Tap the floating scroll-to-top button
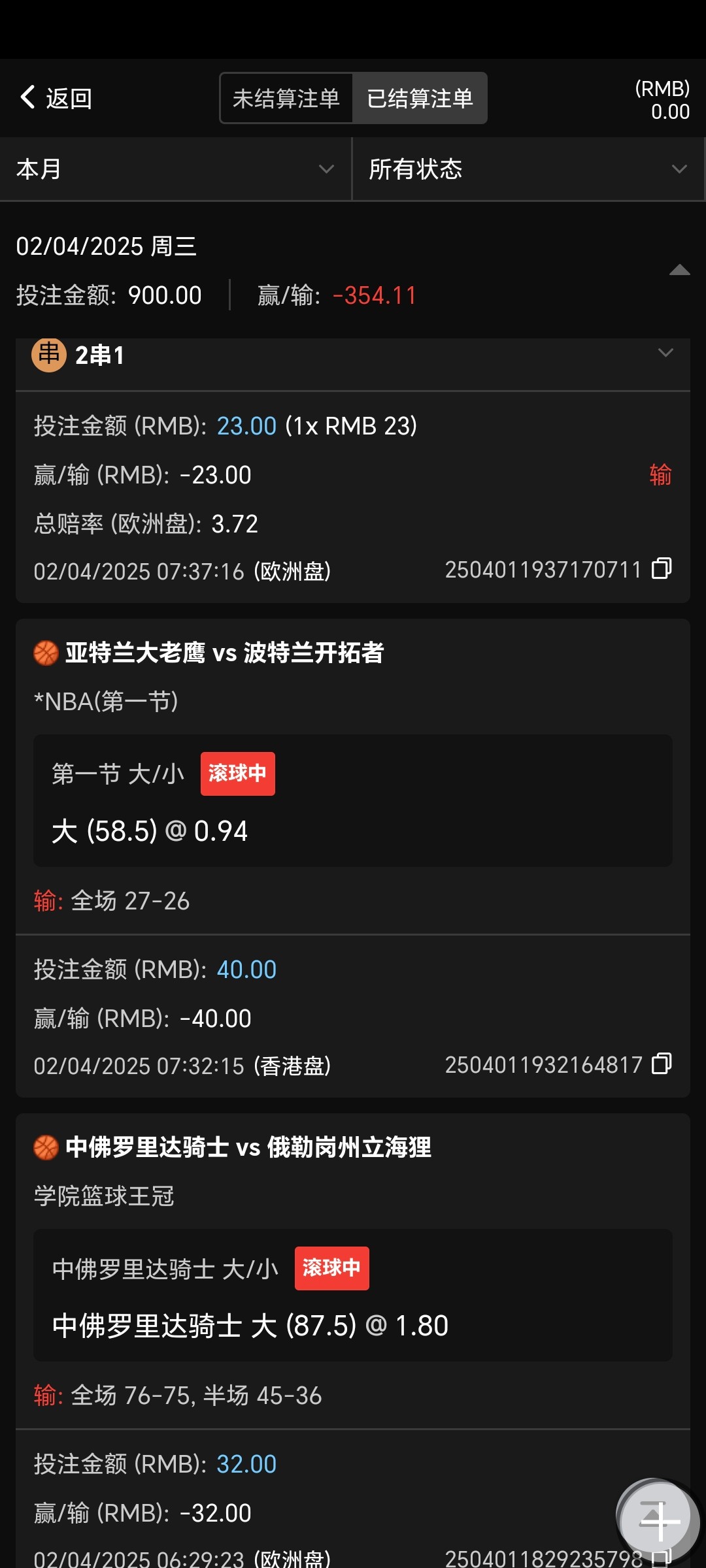Screen dimensions: 706x1568 pyautogui.click(x=659, y=1520)
